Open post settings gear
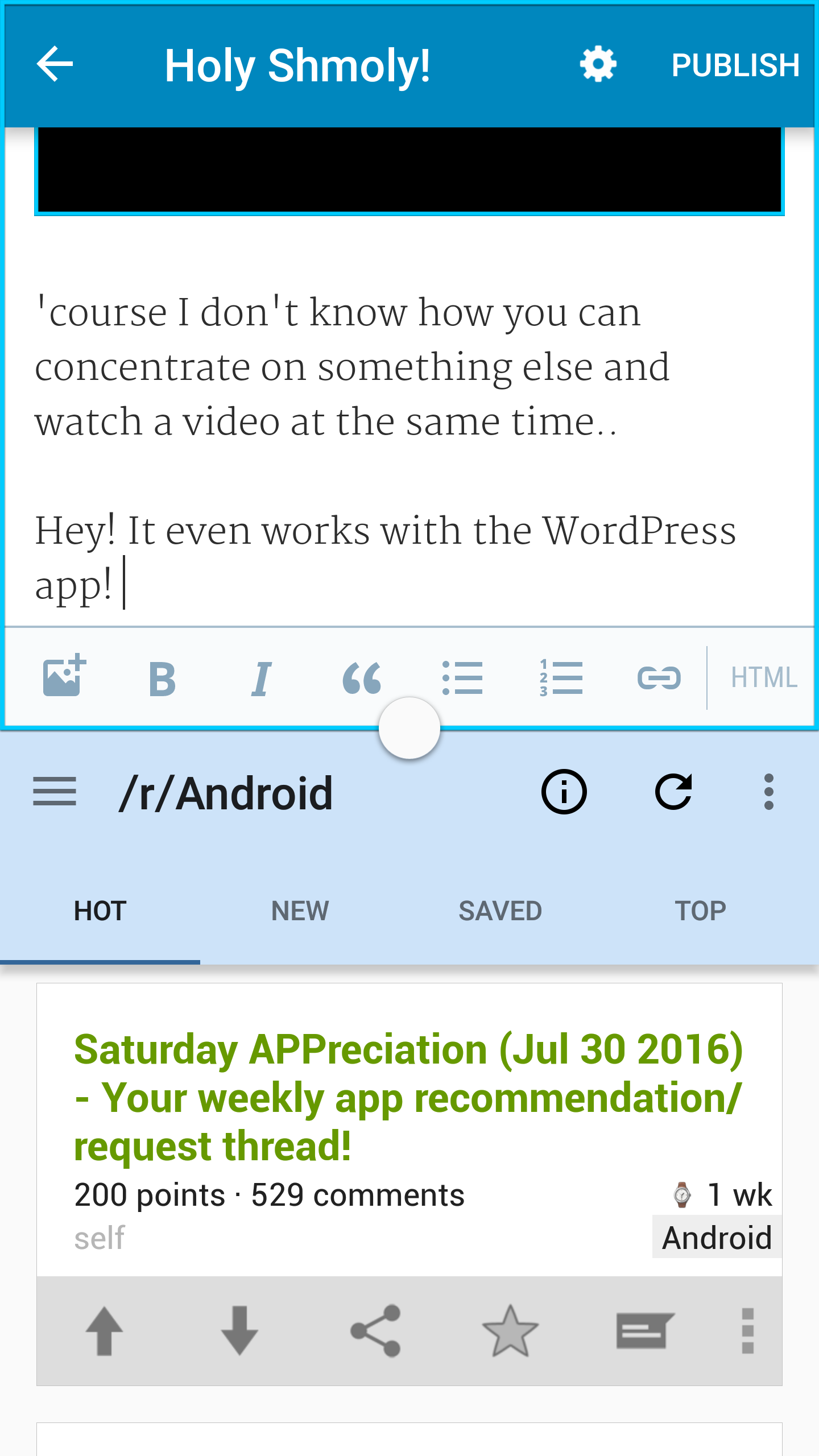819x1456 pixels. pos(598,64)
